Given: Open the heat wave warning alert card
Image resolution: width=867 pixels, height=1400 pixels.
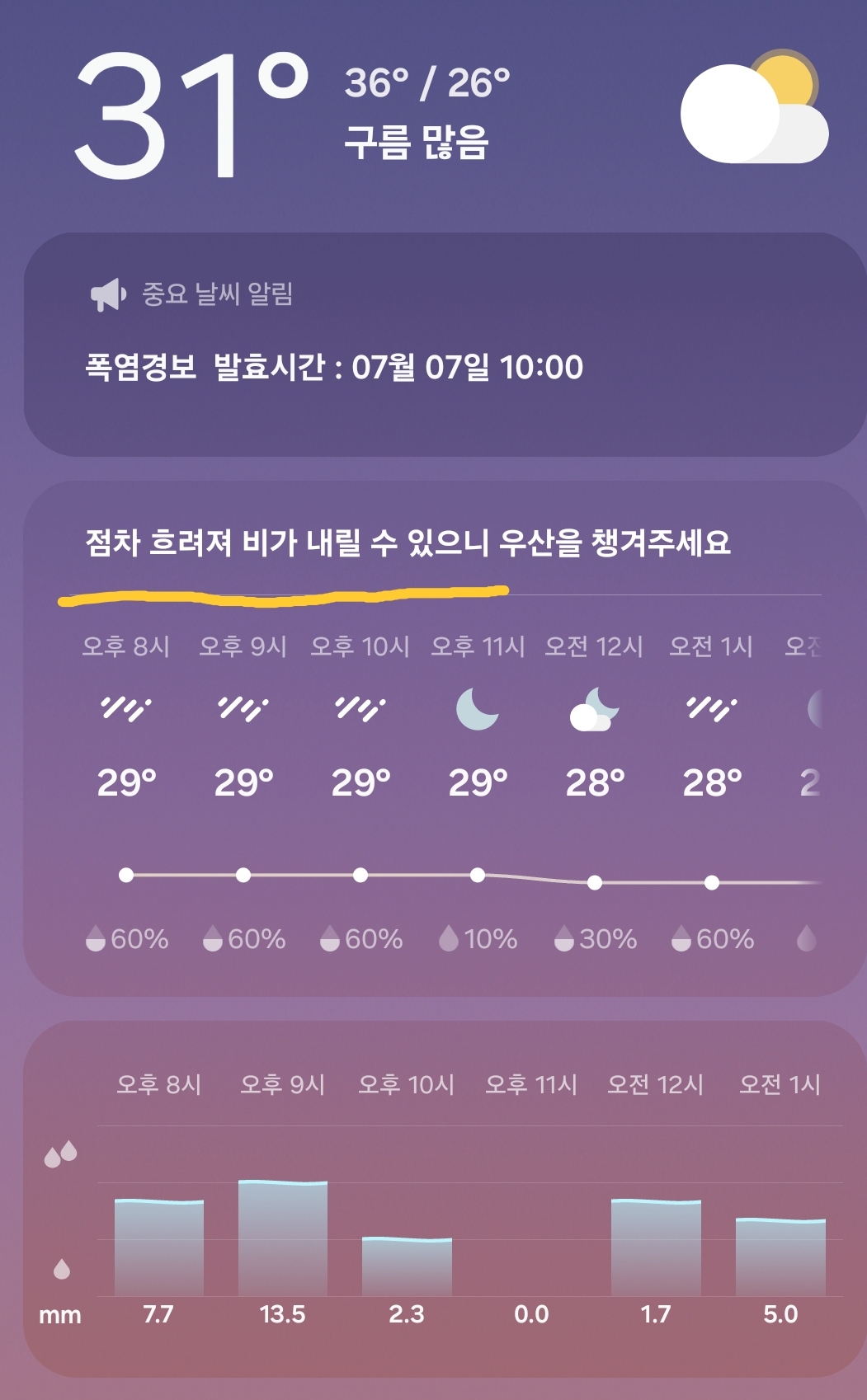Looking at the screenshot, I should pos(444,345).
